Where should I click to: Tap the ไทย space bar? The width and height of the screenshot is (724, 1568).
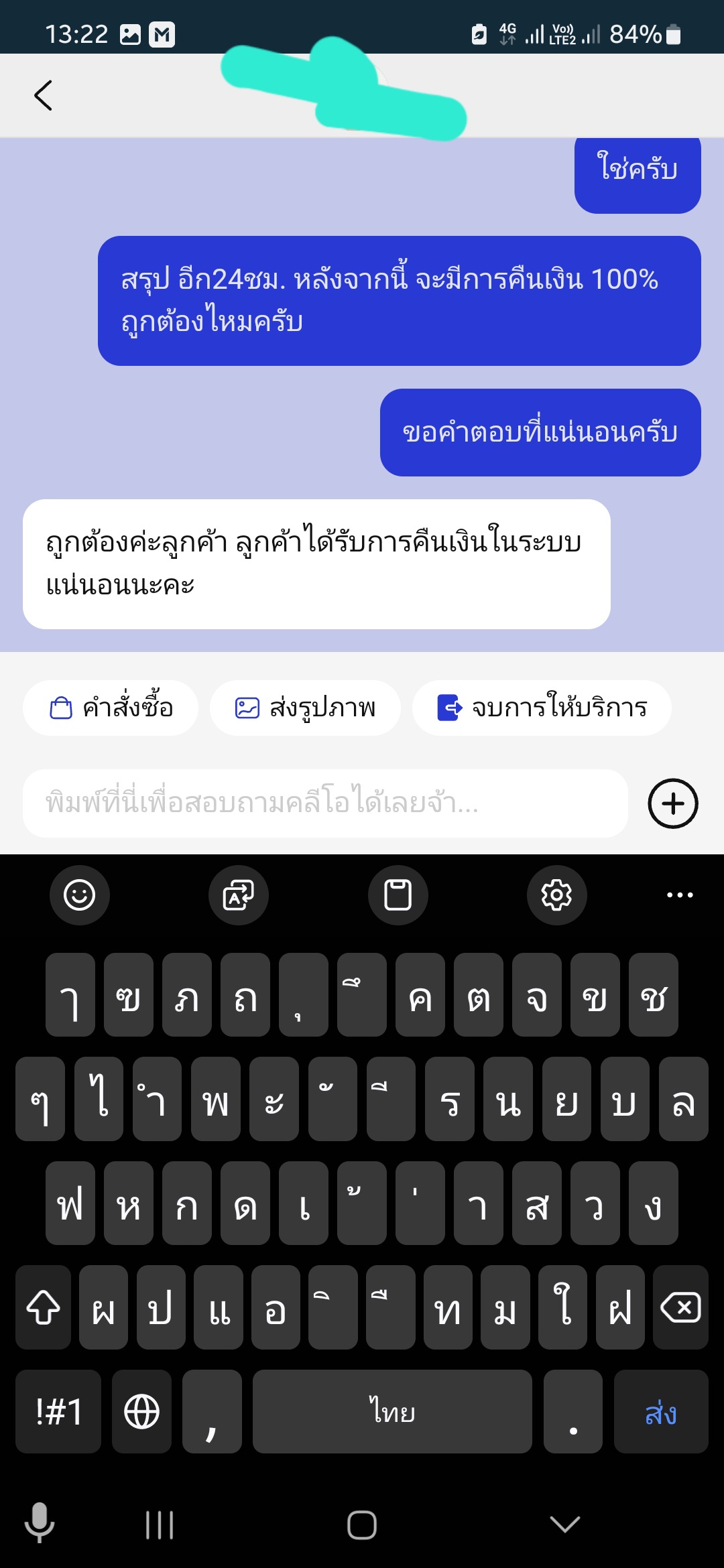pyautogui.click(x=392, y=1411)
